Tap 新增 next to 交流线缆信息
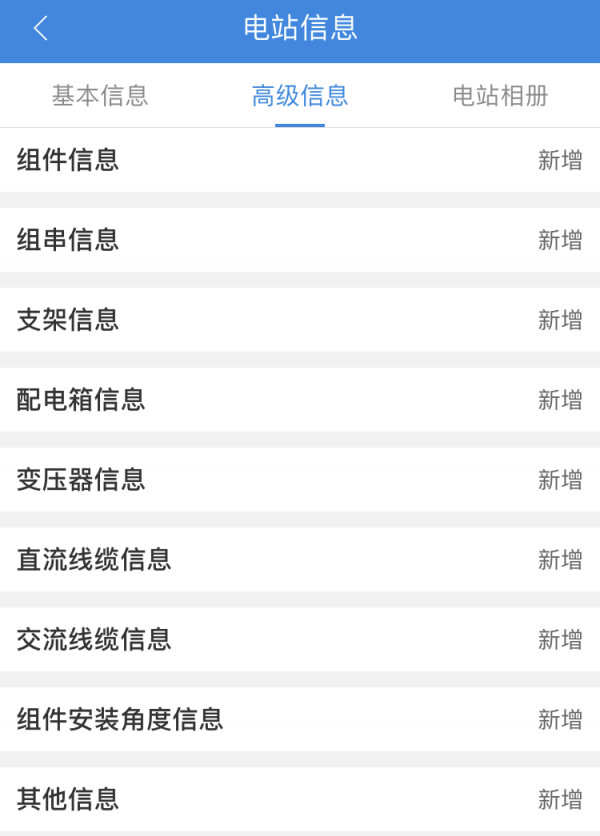 click(560, 640)
